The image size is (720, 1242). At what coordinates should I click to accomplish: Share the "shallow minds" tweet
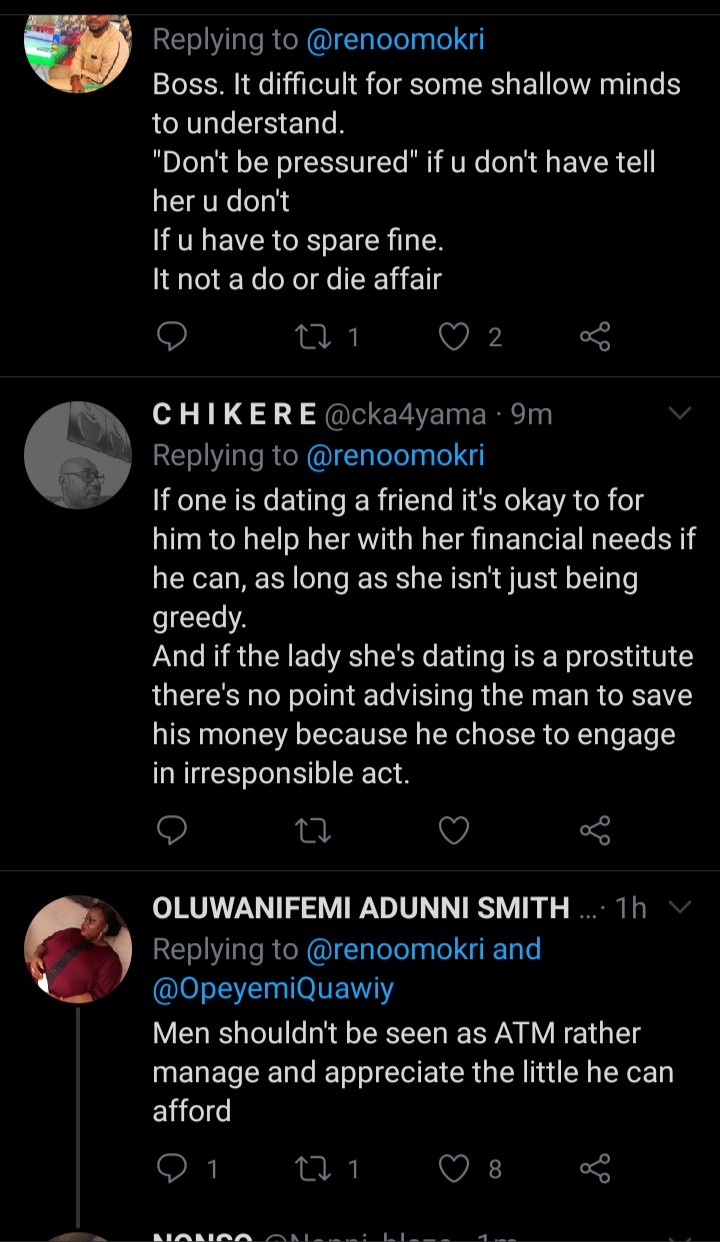click(595, 337)
